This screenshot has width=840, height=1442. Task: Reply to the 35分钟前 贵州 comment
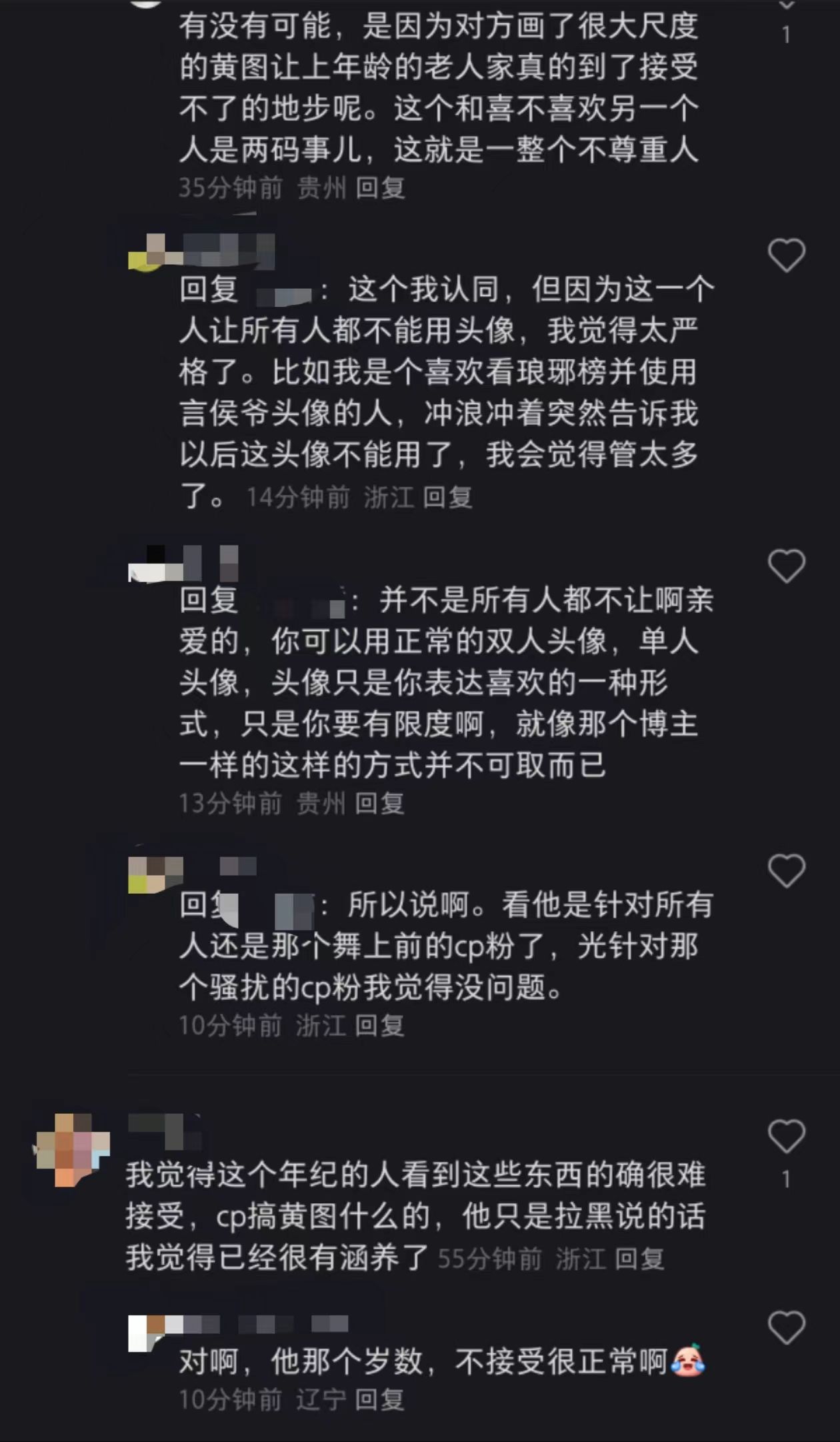380,188
